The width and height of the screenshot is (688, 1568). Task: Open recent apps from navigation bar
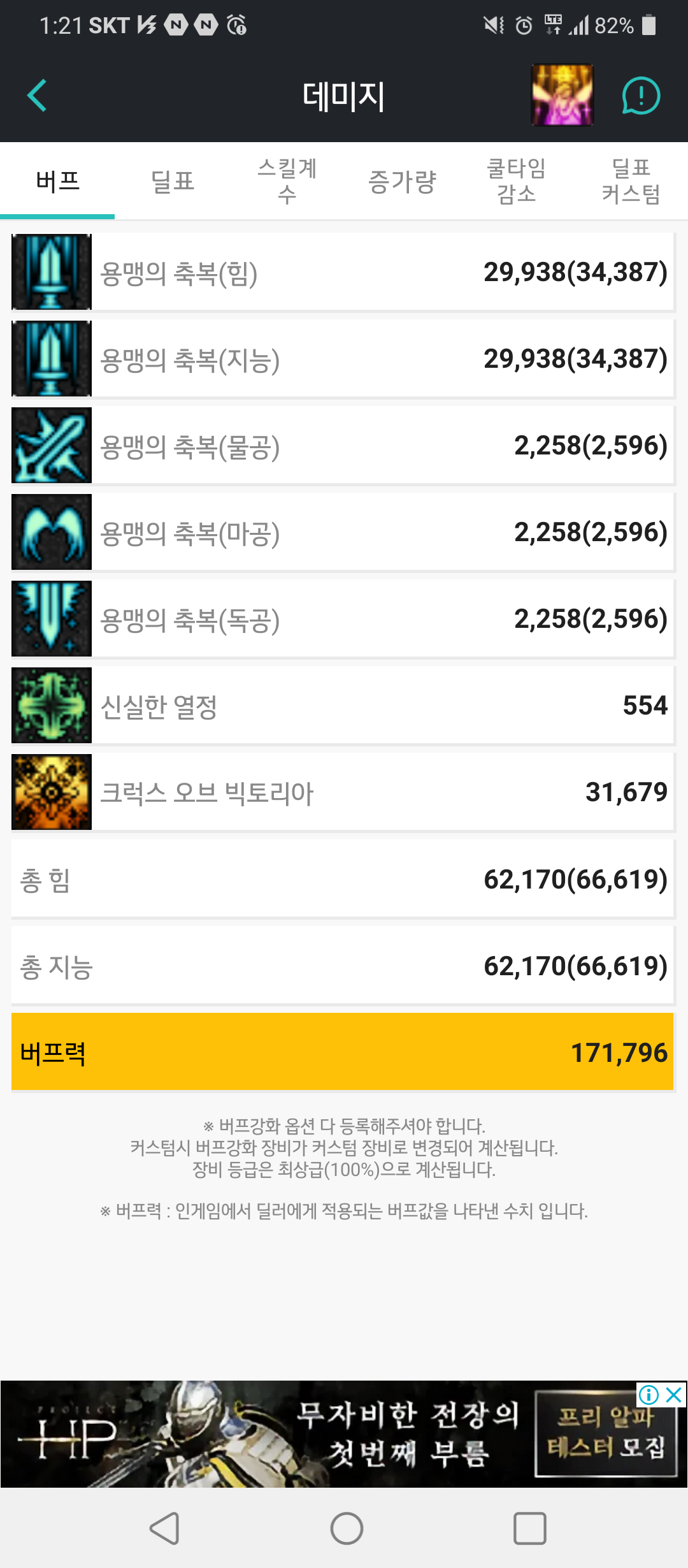[529, 1528]
